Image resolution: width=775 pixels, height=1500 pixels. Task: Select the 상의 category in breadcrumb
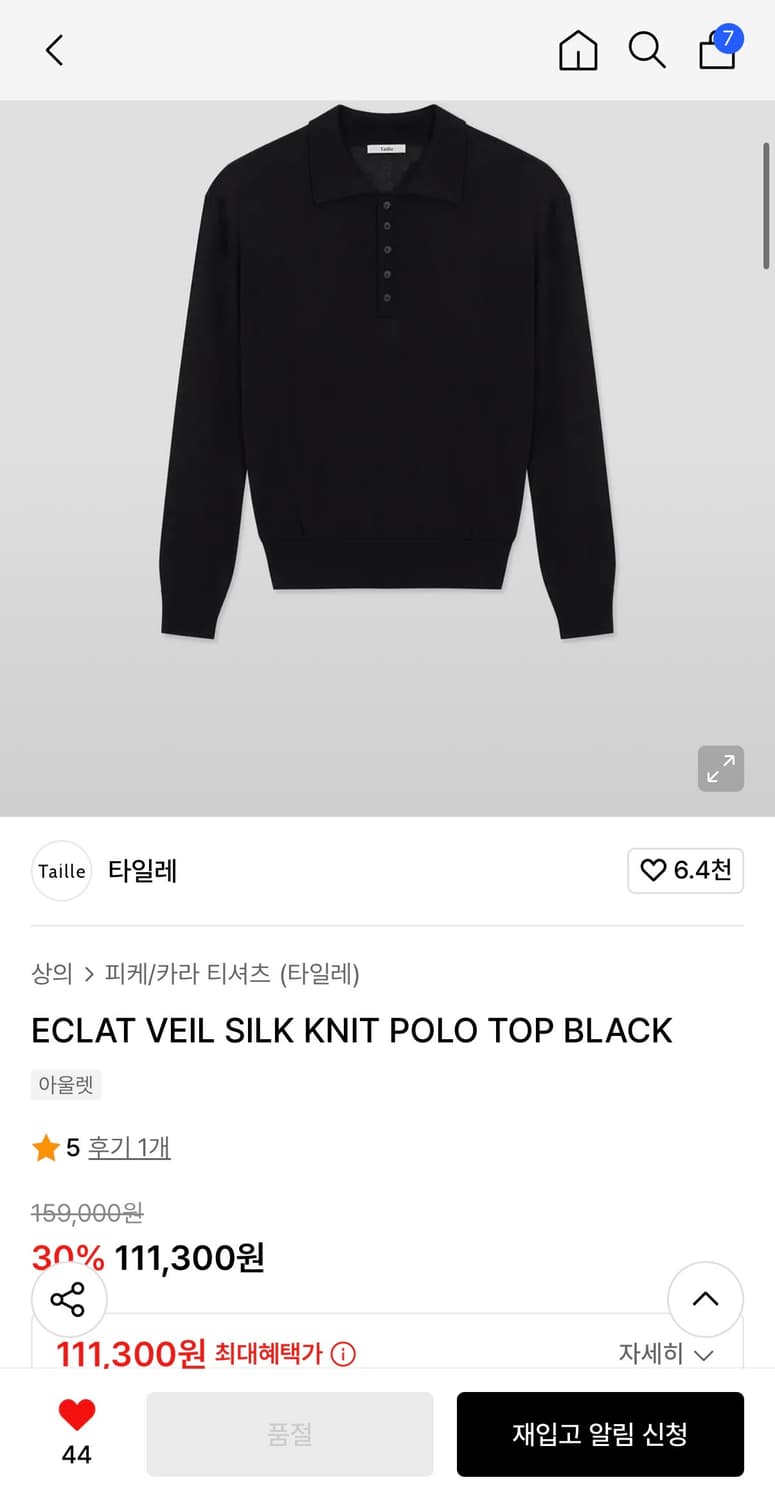pyautogui.click(x=53, y=973)
